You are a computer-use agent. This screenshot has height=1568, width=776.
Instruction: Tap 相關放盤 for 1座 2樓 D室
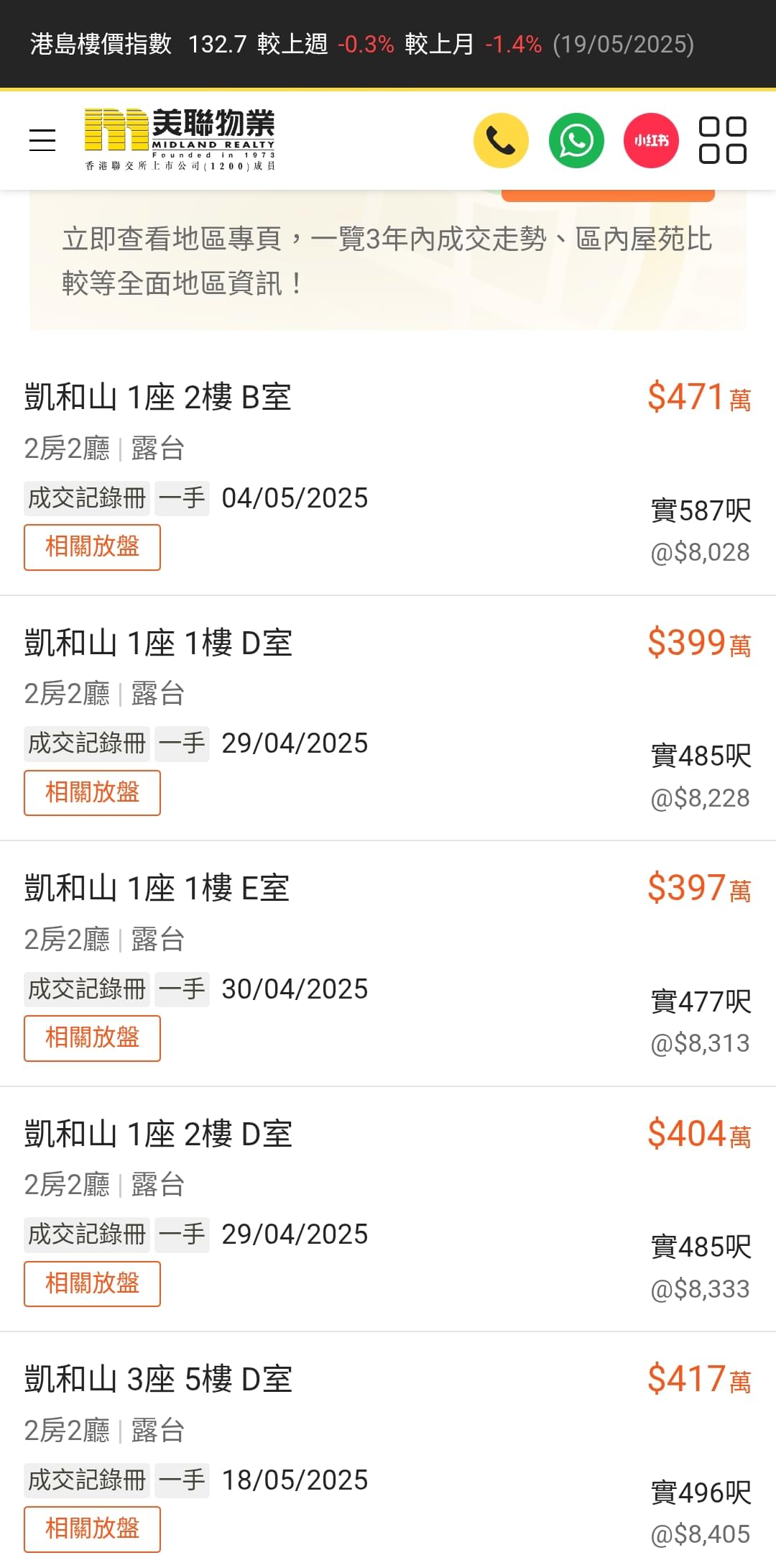point(92,1284)
